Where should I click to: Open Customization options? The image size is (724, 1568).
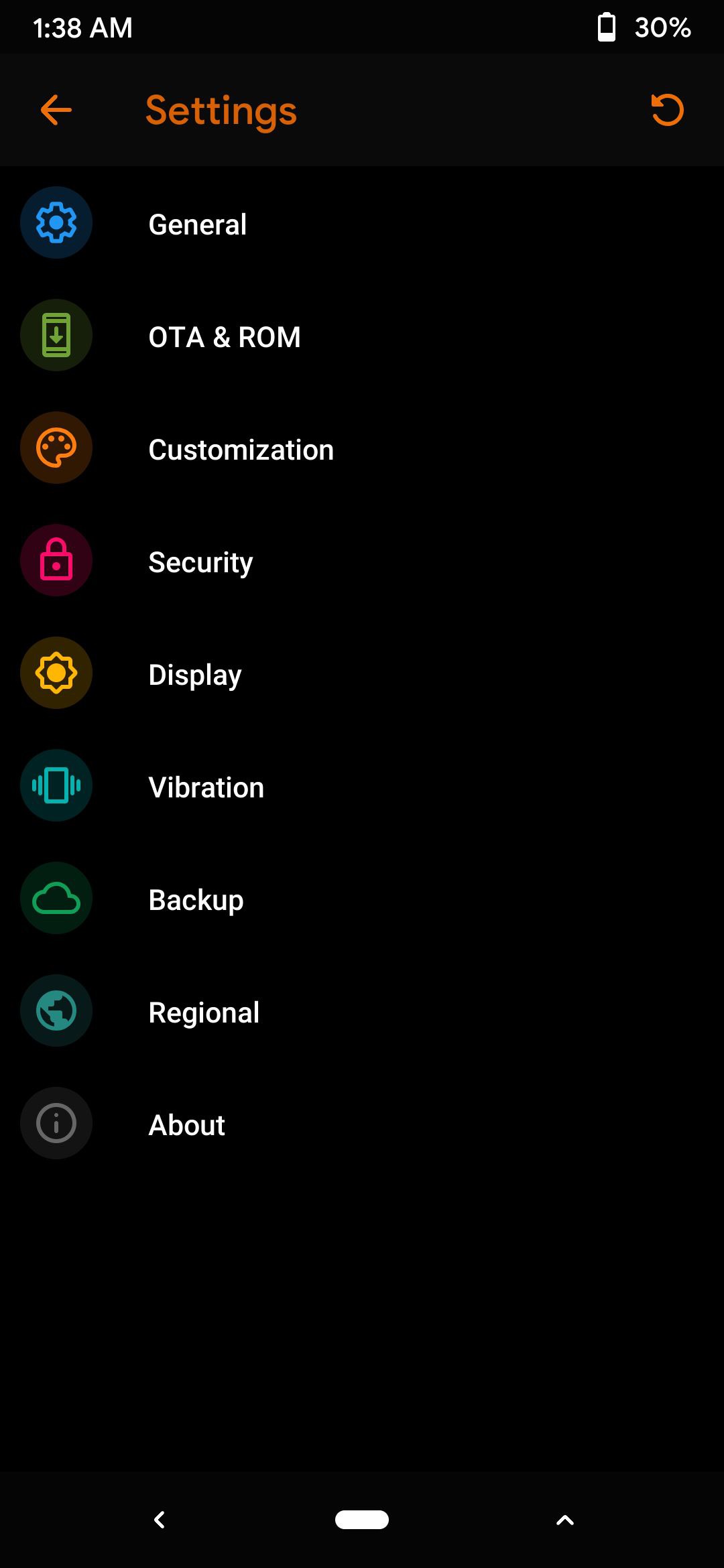coord(362,448)
